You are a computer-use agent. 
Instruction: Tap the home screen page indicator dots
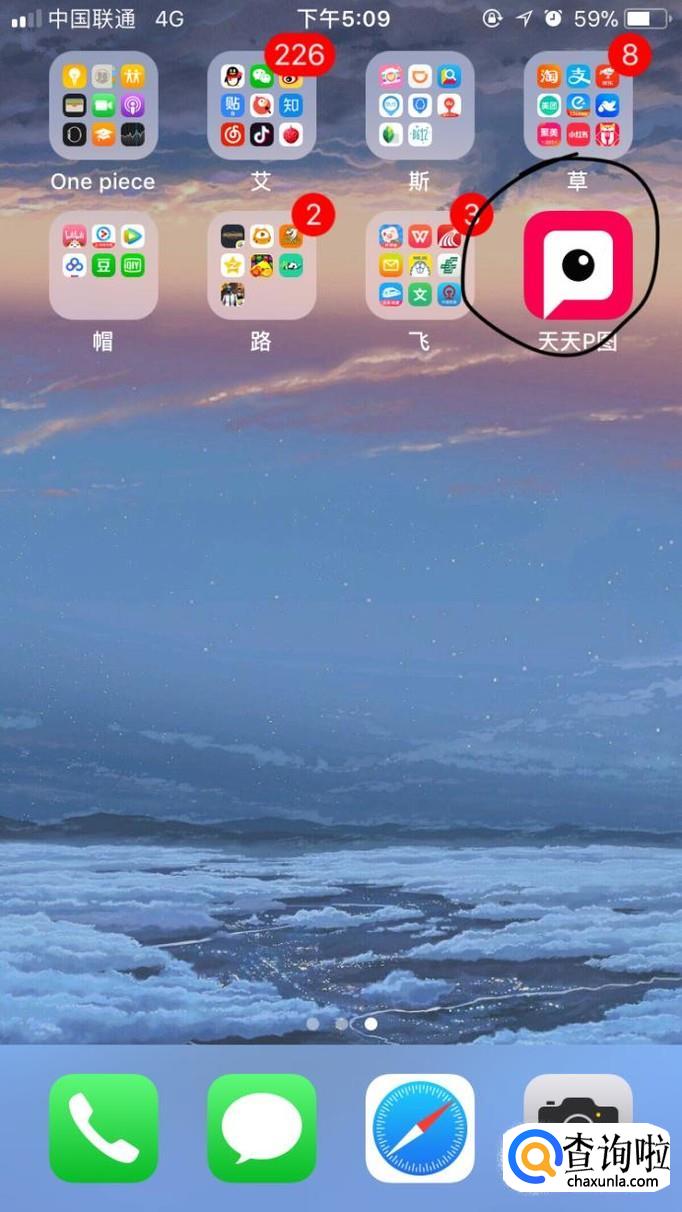coord(341,1024)
